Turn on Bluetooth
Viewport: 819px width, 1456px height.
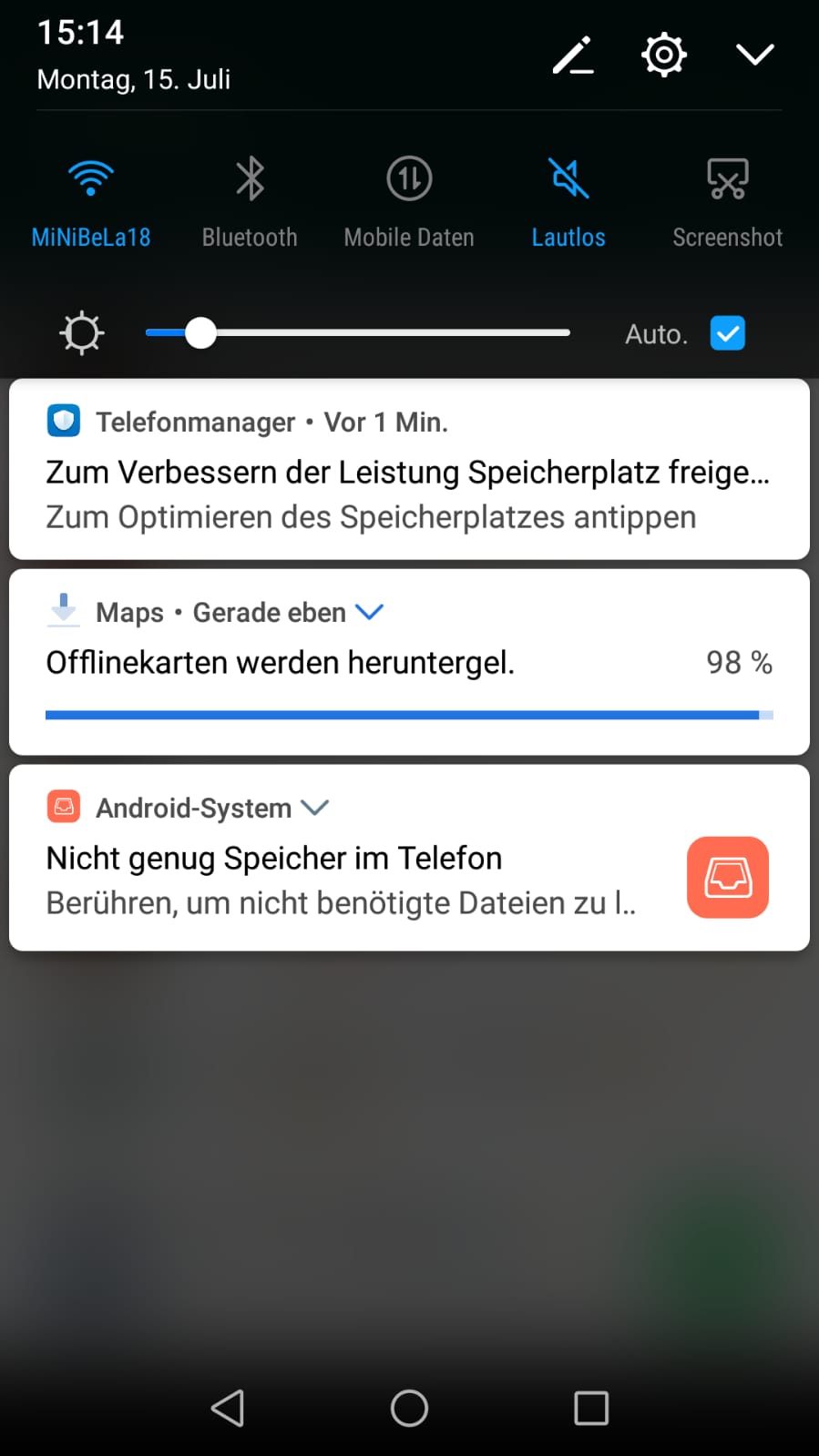coord(250,179)
